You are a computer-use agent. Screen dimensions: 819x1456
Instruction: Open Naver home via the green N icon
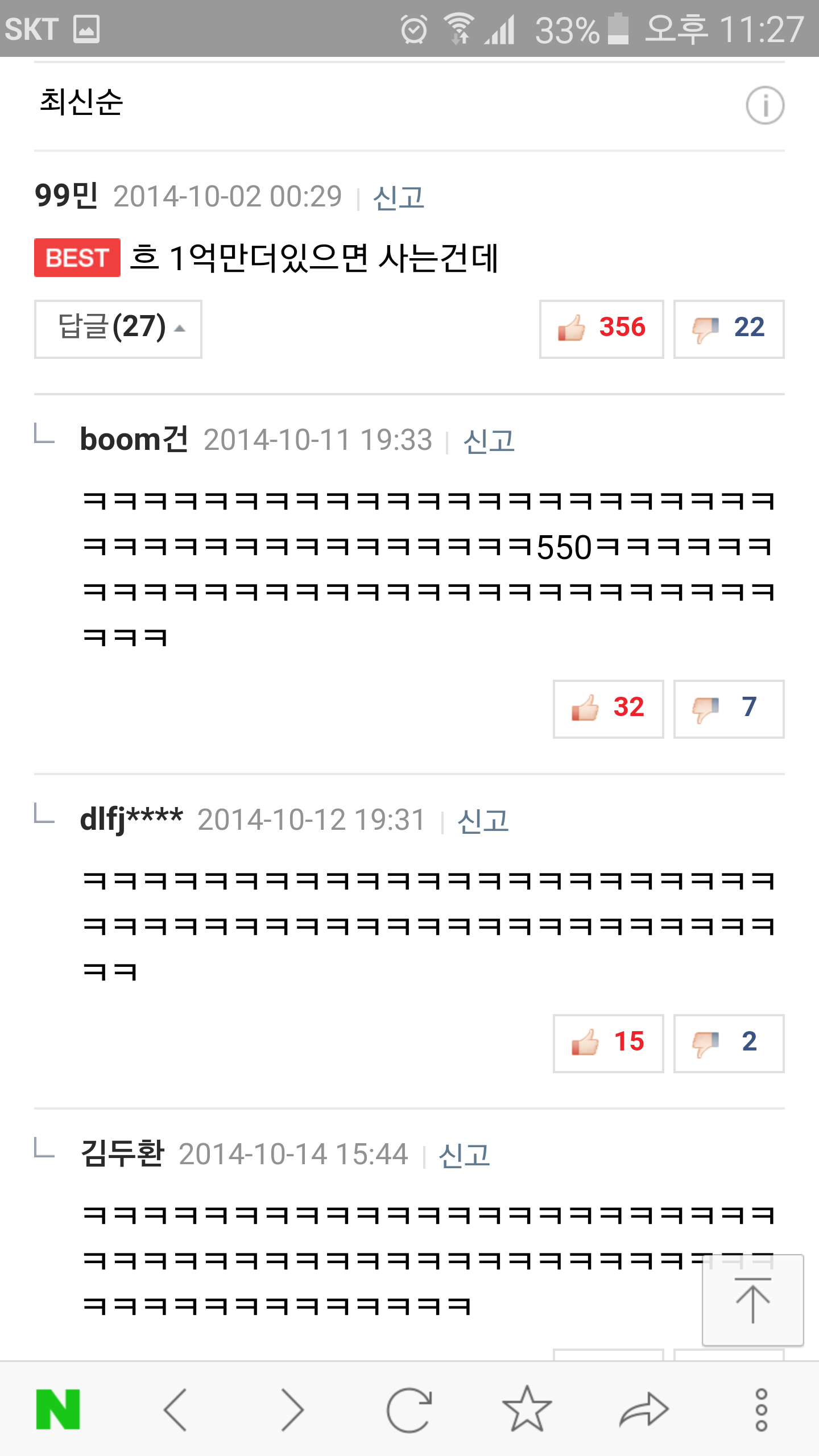point(58,1409)
